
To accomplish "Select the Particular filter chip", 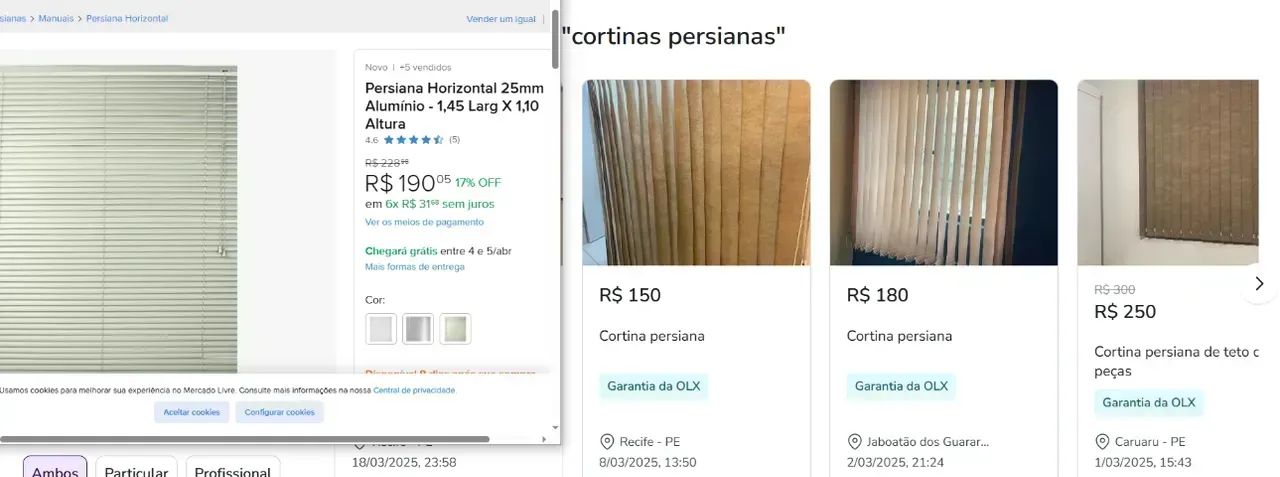I will (136, 470).
